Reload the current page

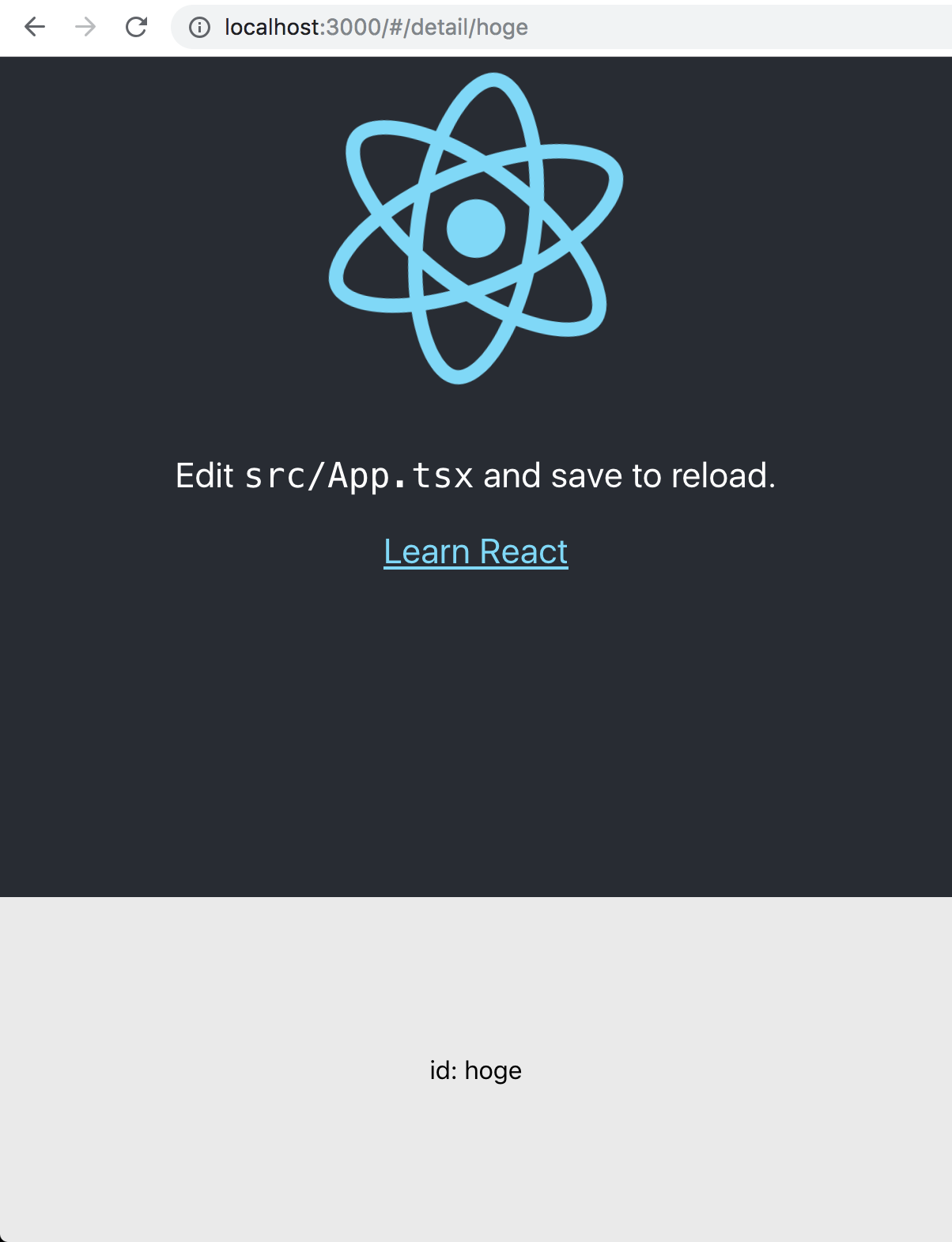click(x=136, y=27)
